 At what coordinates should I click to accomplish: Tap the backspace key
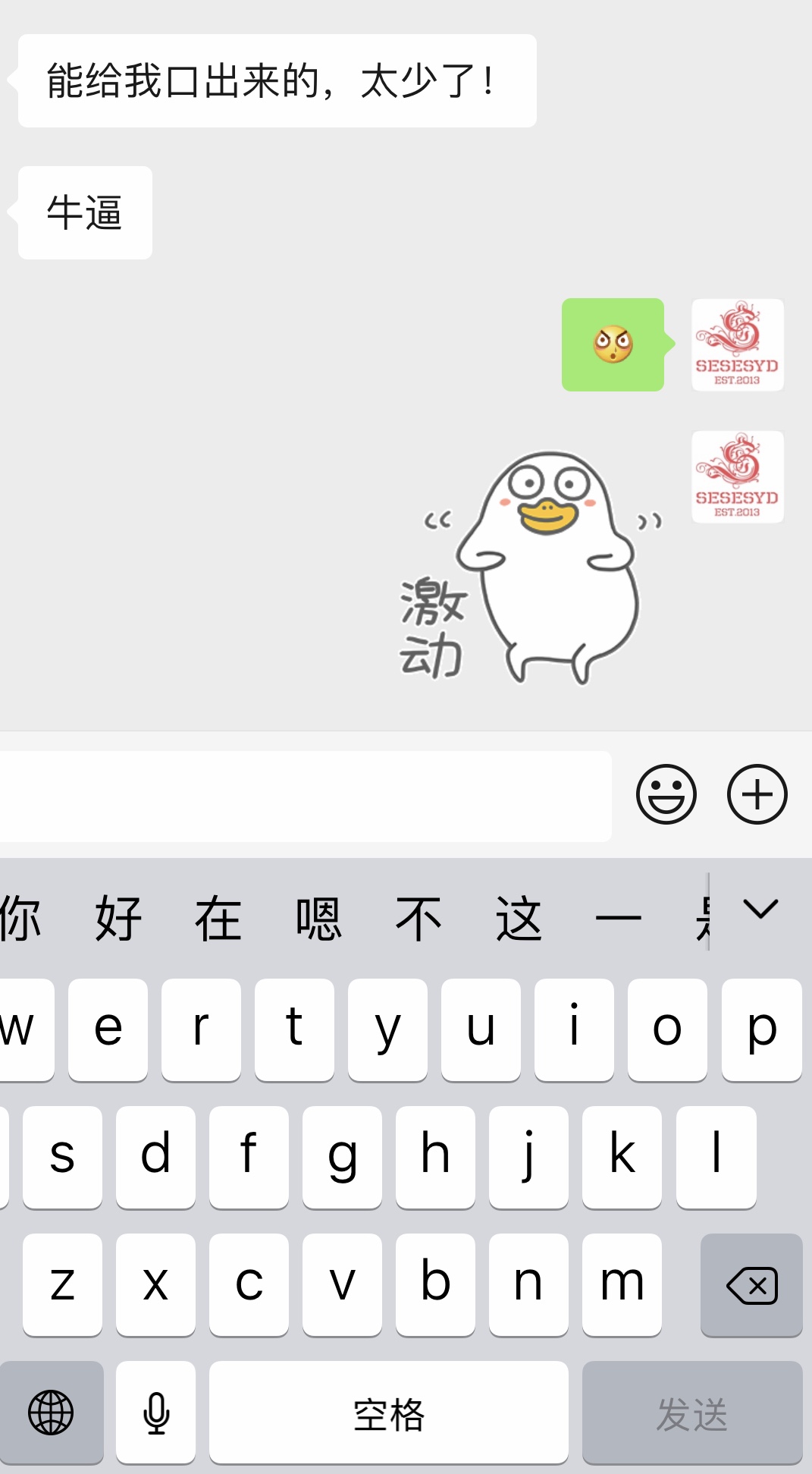(x=751, y=1285)
